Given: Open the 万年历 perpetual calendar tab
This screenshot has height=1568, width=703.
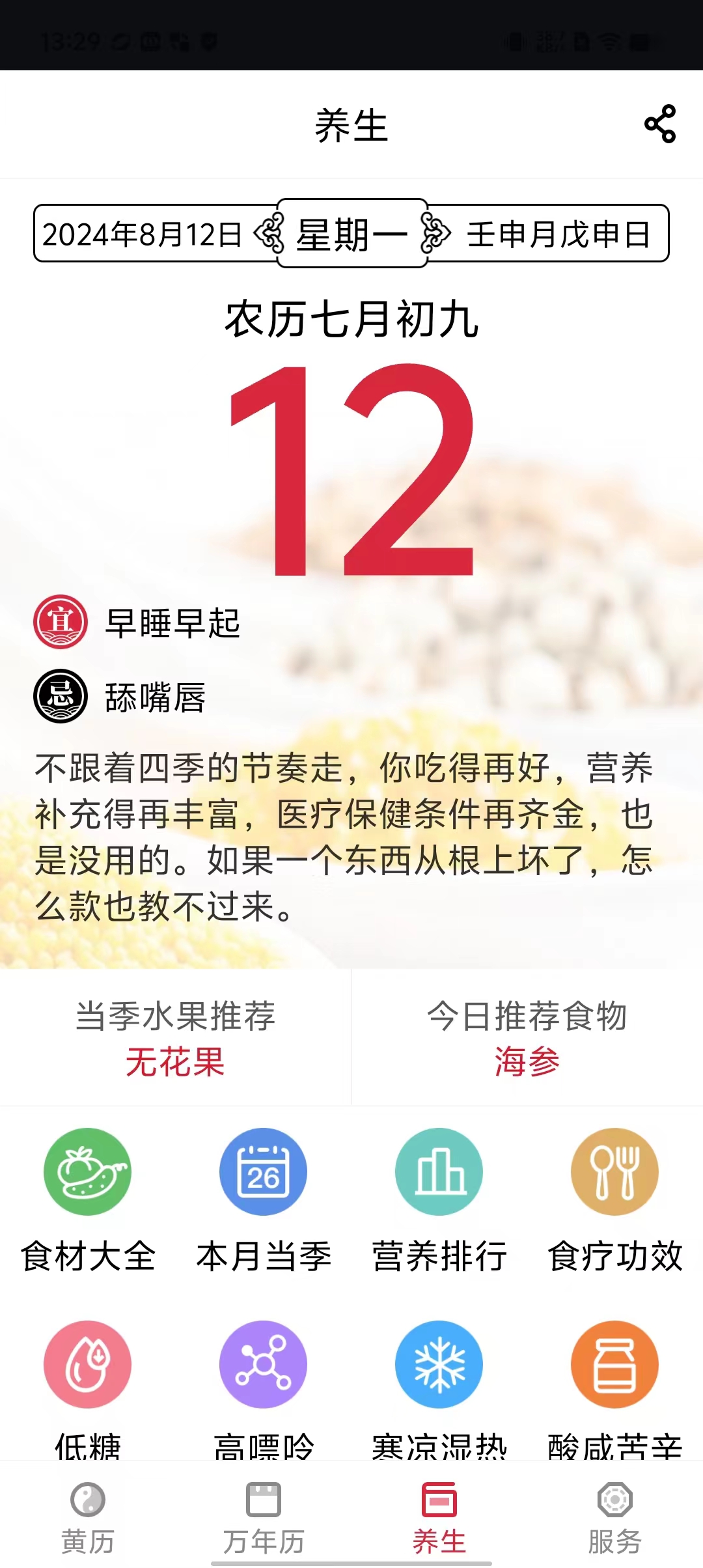Looking at the screenshot, I should (263, 1511).
